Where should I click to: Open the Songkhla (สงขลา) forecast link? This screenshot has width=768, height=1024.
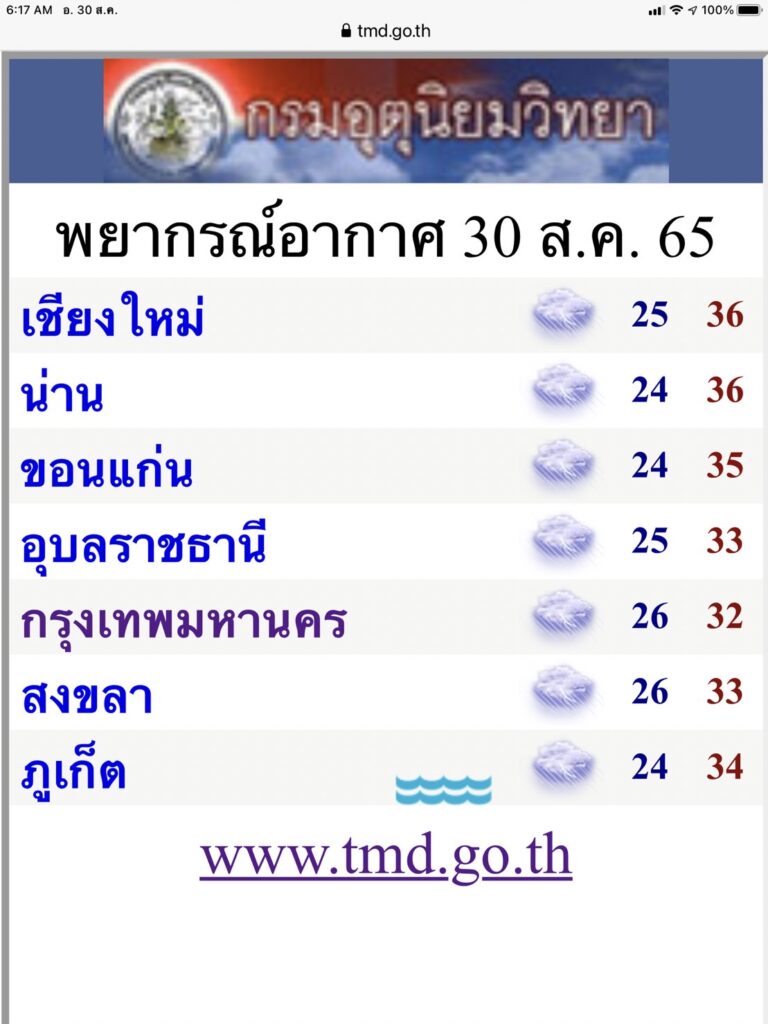coord(87,694)
